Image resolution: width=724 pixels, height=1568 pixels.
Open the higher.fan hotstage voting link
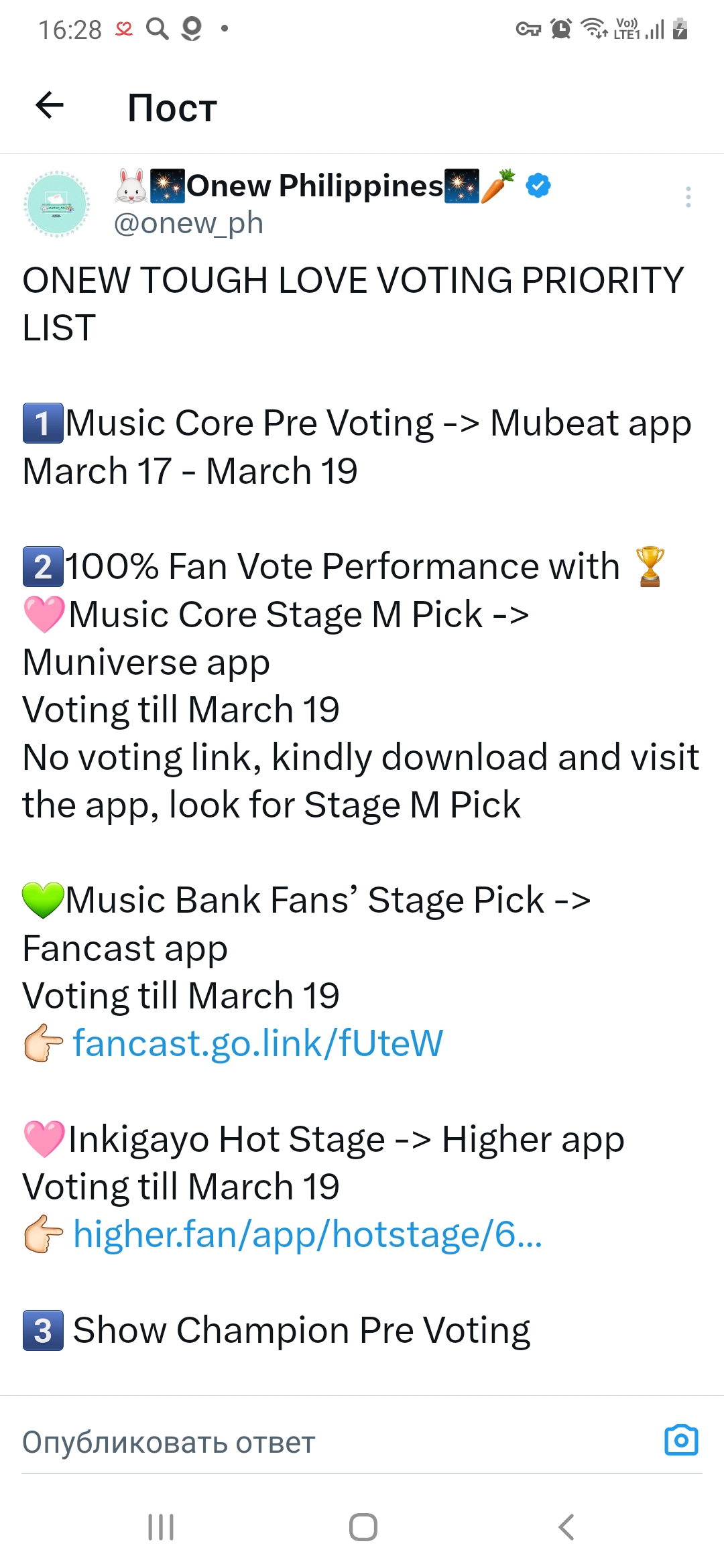pyautogui.click(x=307, y=1234)
